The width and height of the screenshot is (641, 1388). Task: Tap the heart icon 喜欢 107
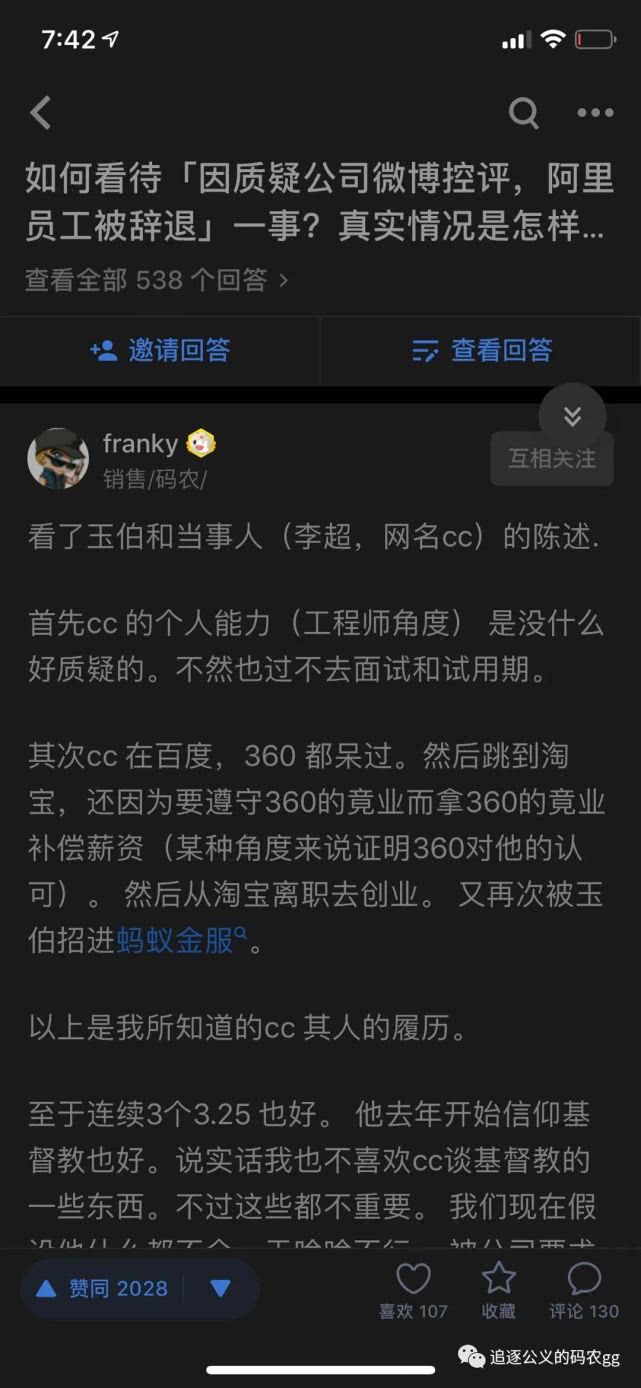click(413, 1289)
